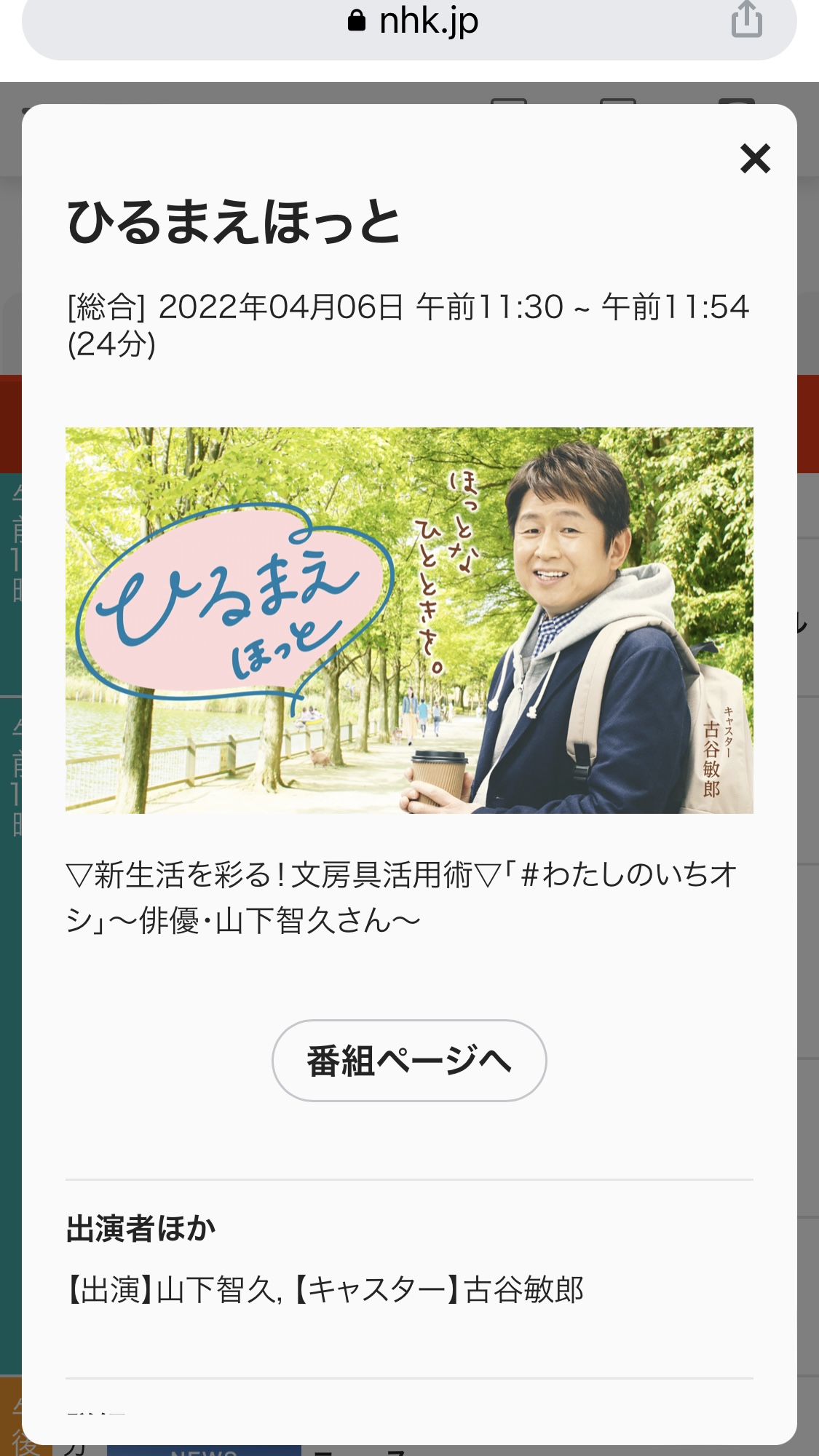Close the ひるまえほっと program dialog

755,159
